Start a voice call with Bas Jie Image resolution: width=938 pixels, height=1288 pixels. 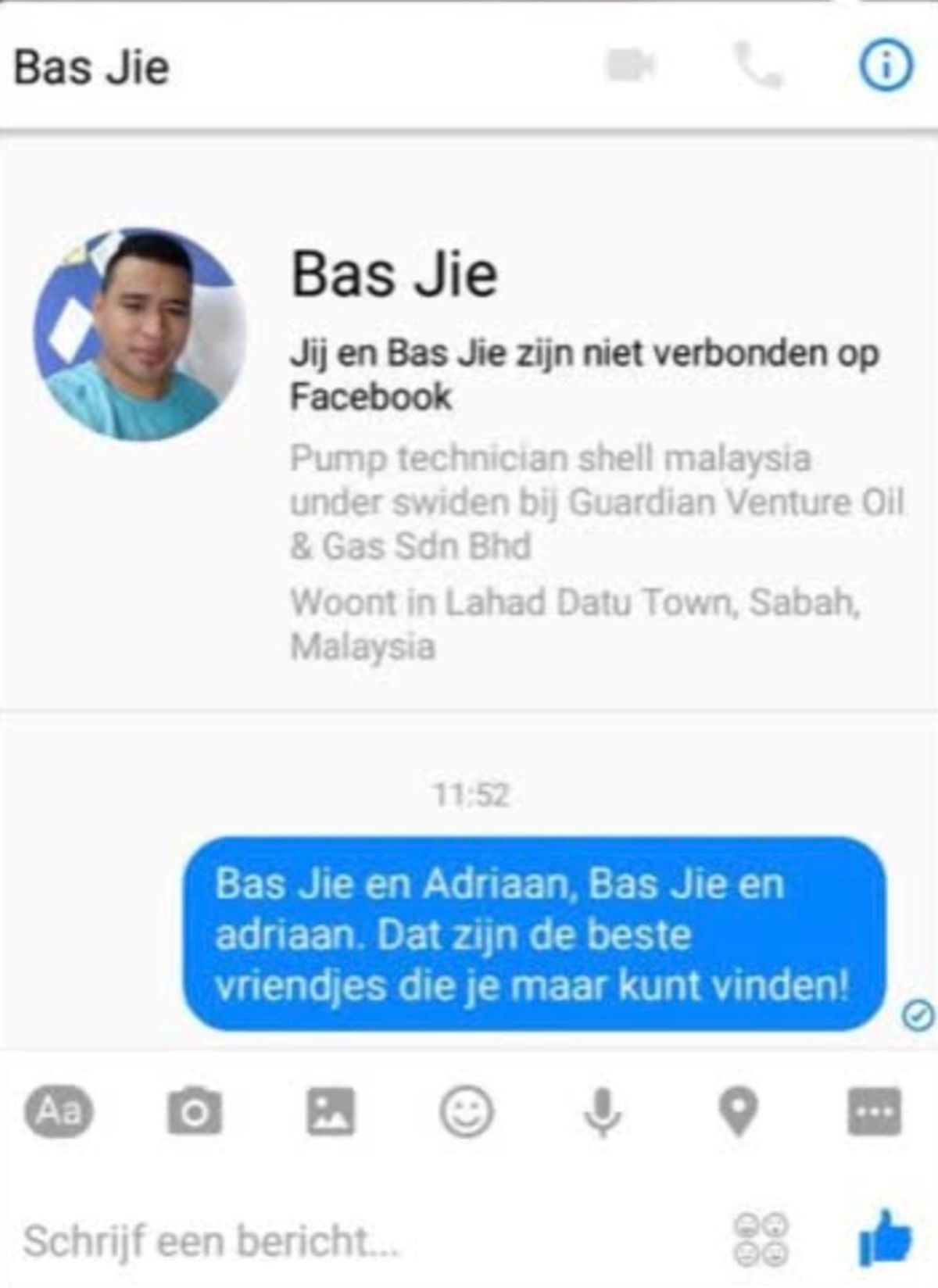coord(758,66)
